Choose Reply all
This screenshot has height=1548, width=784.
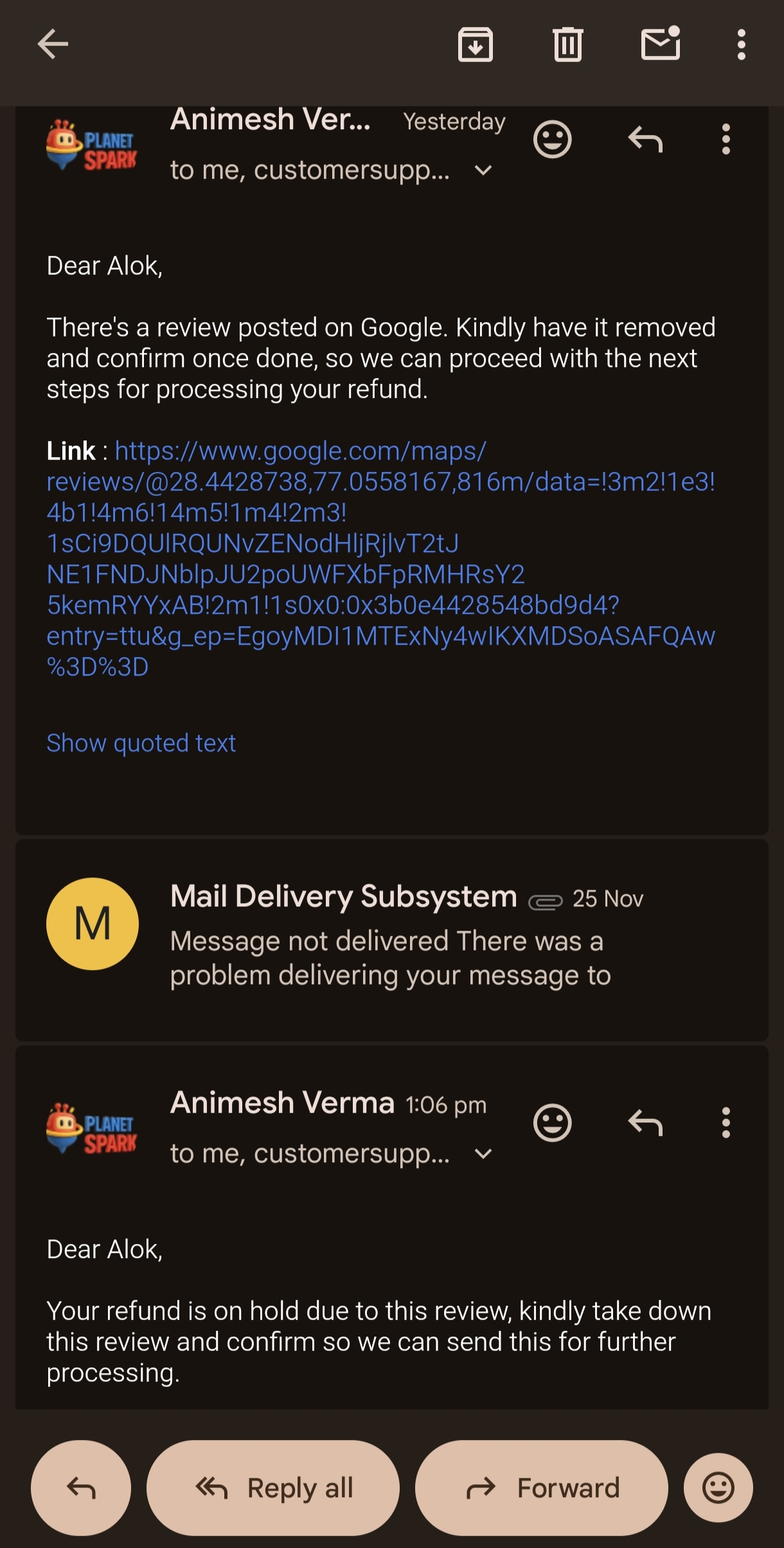pos(273,1488)
